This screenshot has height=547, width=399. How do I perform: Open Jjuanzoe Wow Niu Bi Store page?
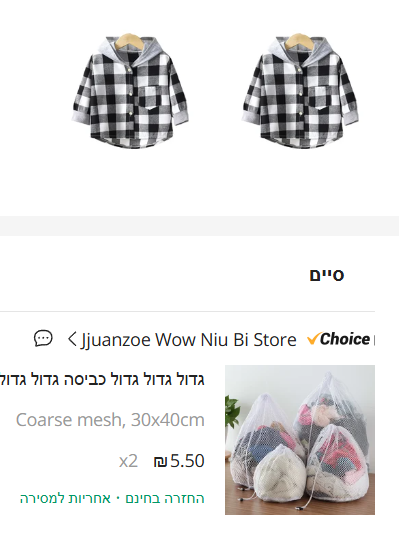click(188, 340)
